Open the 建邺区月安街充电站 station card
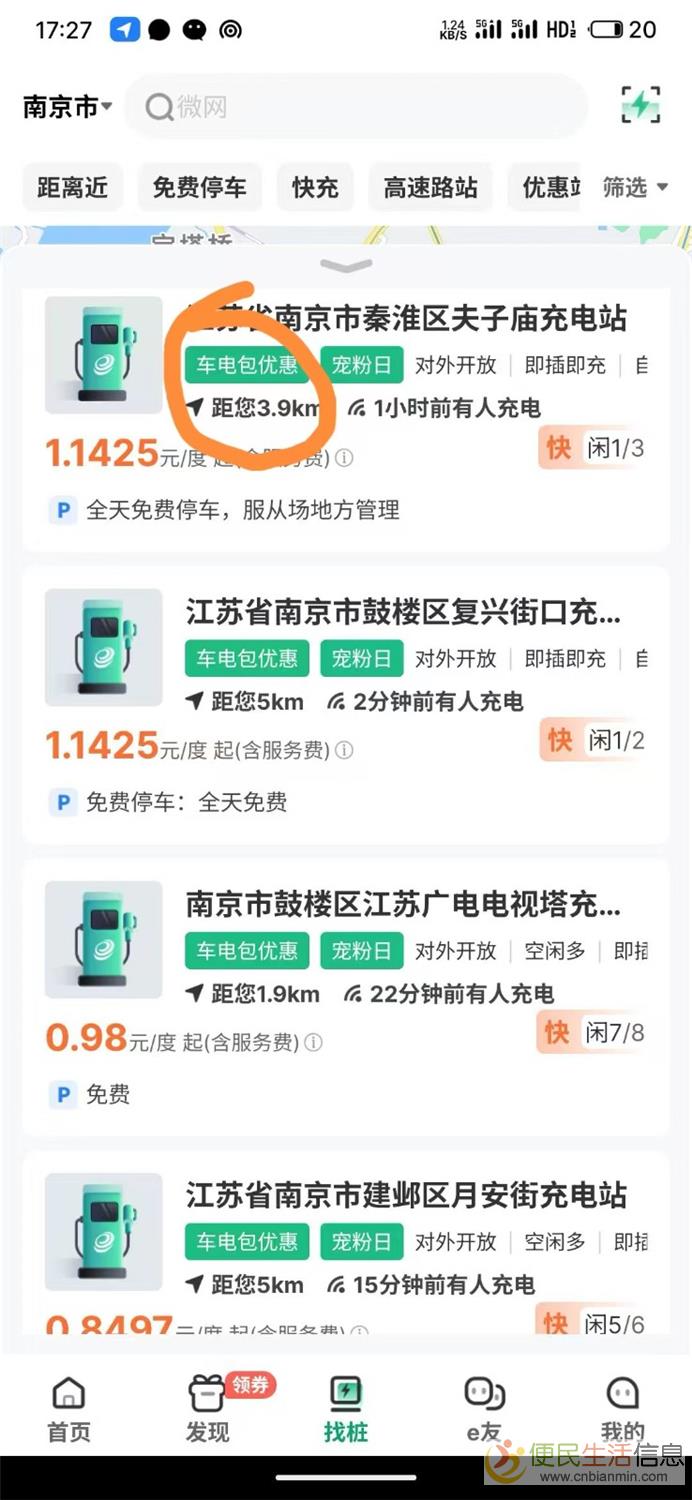Viewport: 692px width, 1500px height. click(406, 1195)
